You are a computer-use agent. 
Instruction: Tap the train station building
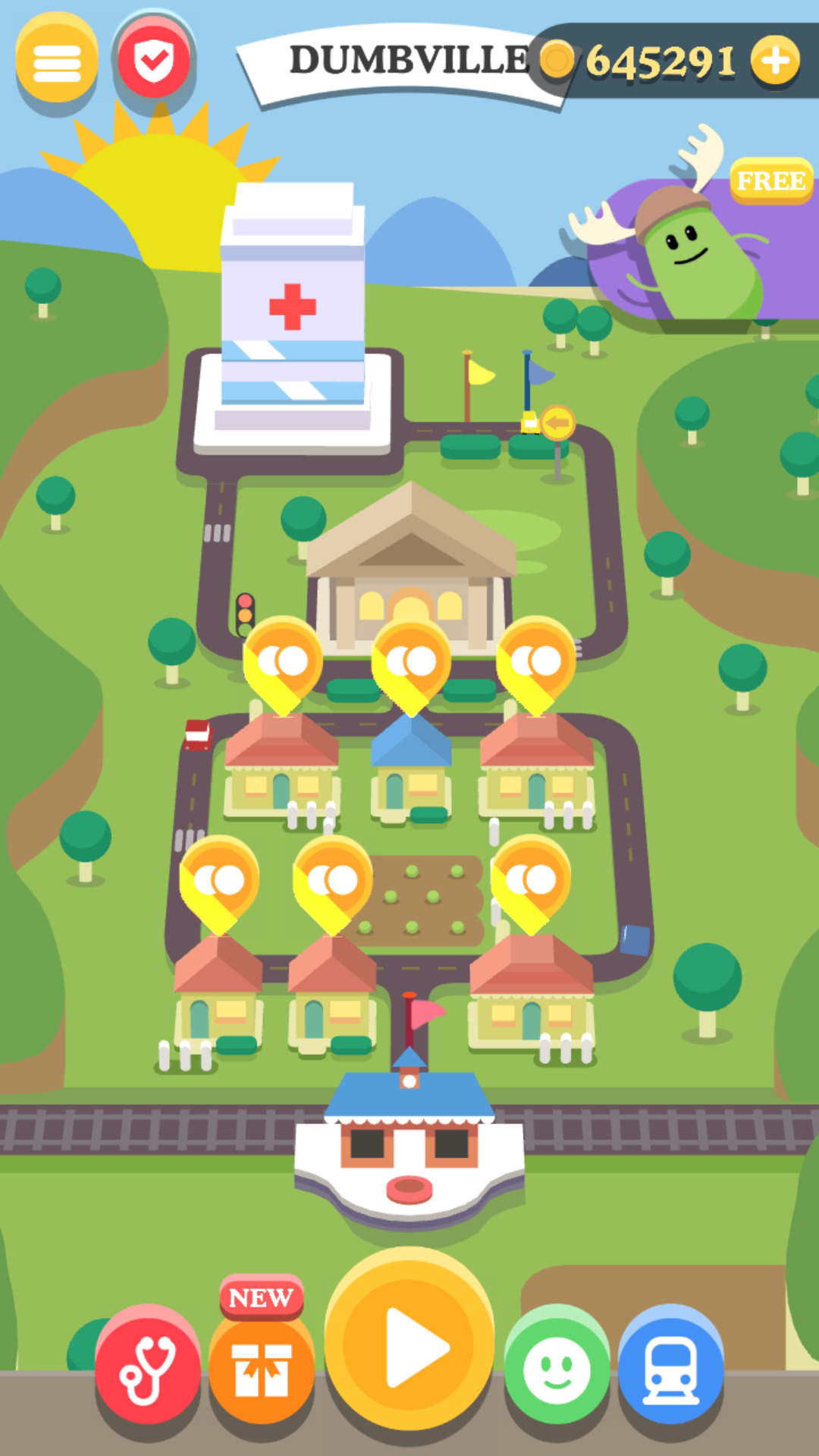point(409,1145)
